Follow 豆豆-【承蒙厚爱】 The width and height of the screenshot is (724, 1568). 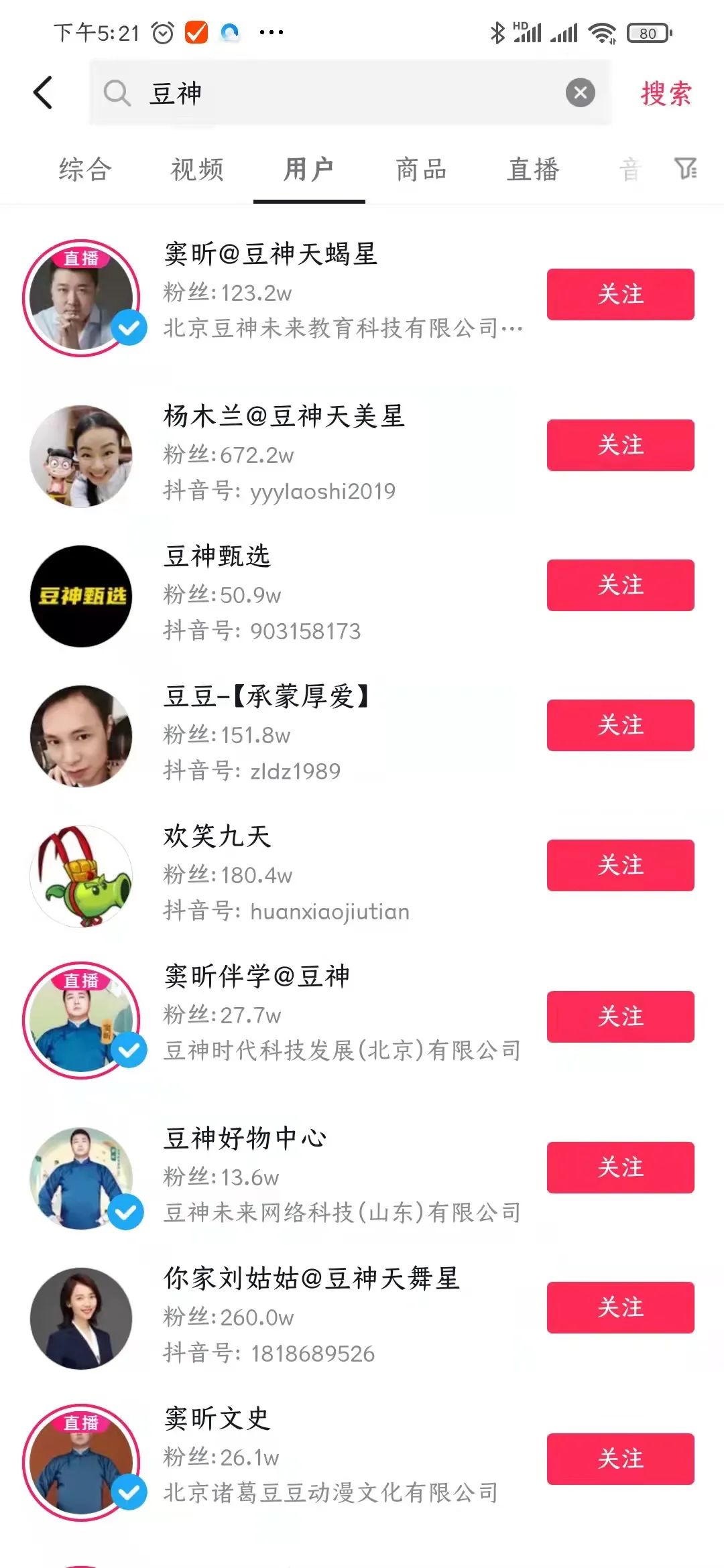(620, 725)
